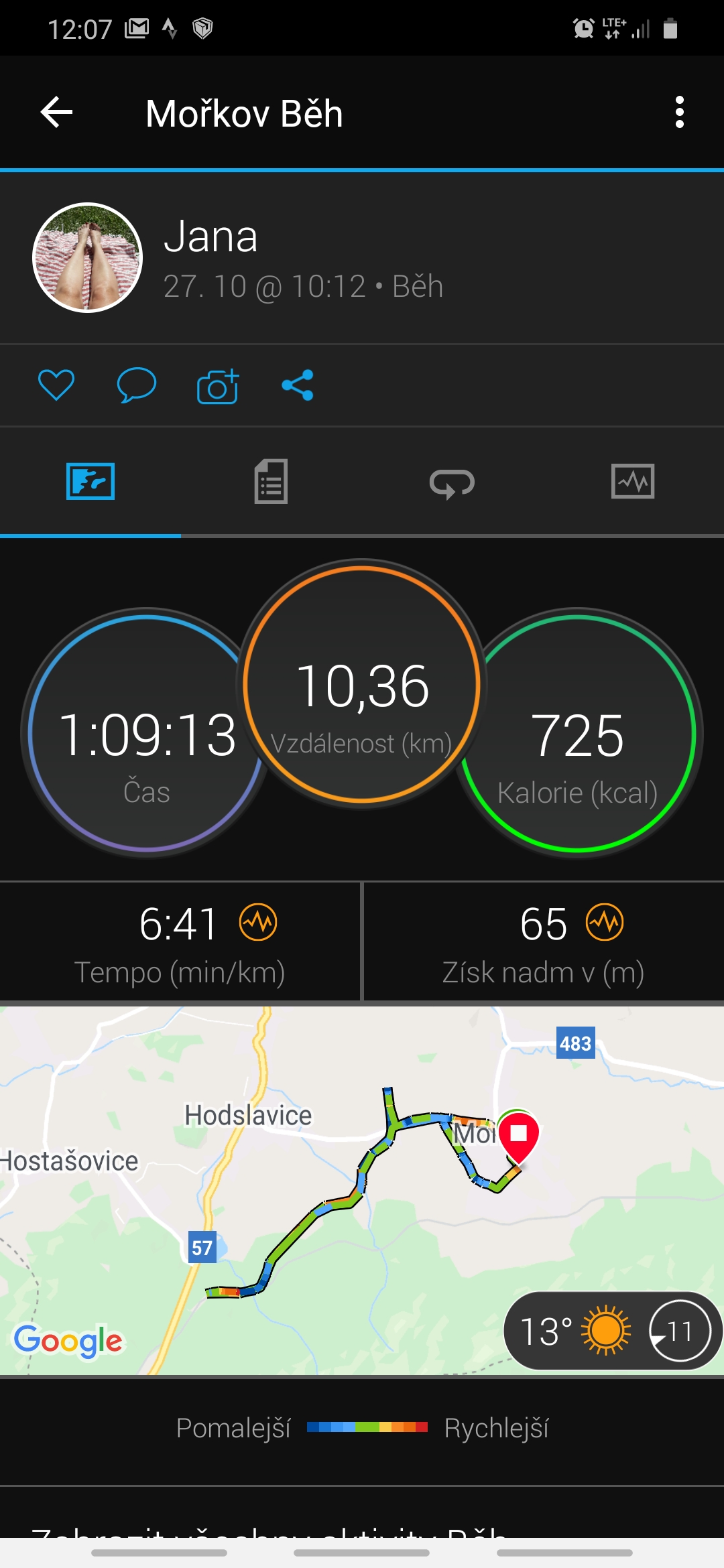The image size is (724, 1568).
Task: Open the elevation gain 65 insight icon
Action: click(x=605, y=922)
